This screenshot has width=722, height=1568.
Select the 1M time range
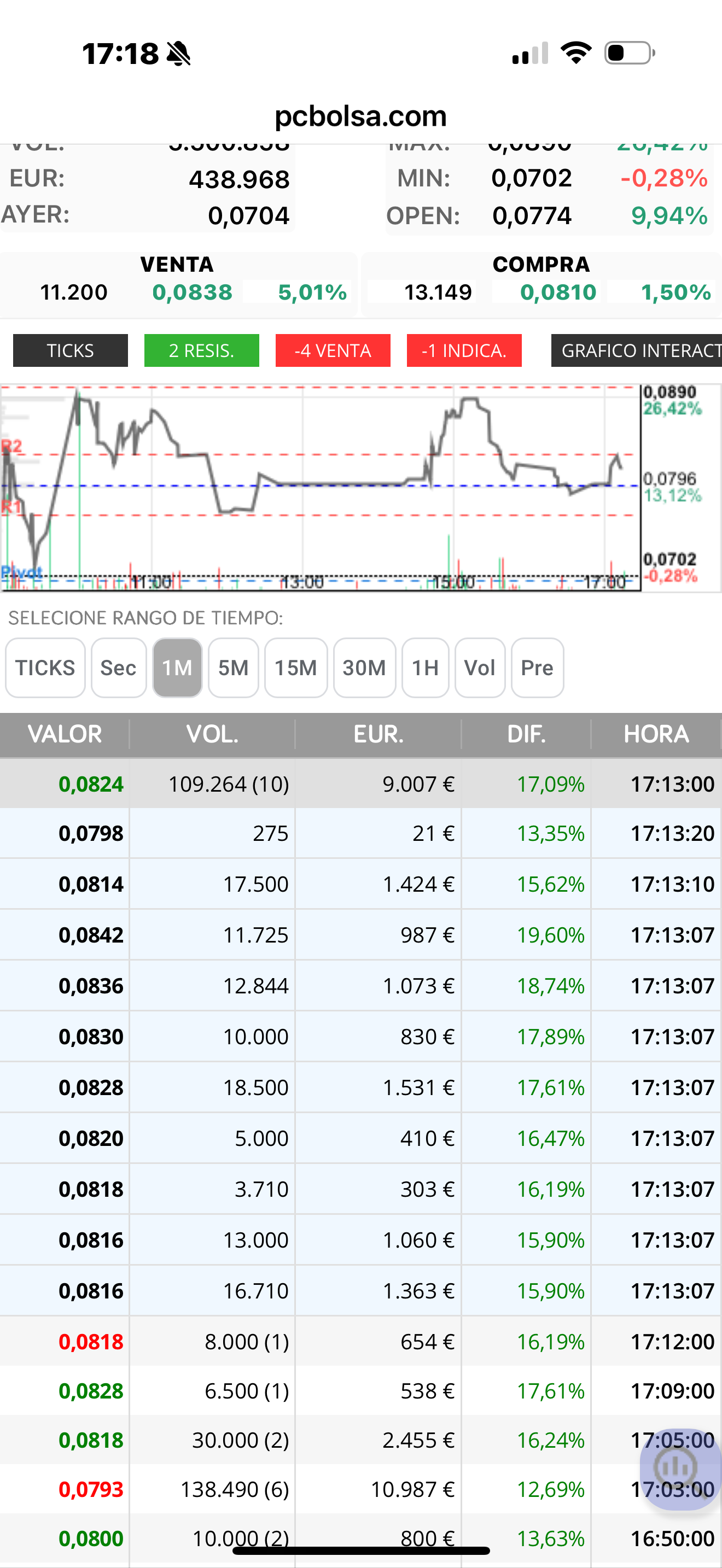pyautogui.click(x=177, y=668)
